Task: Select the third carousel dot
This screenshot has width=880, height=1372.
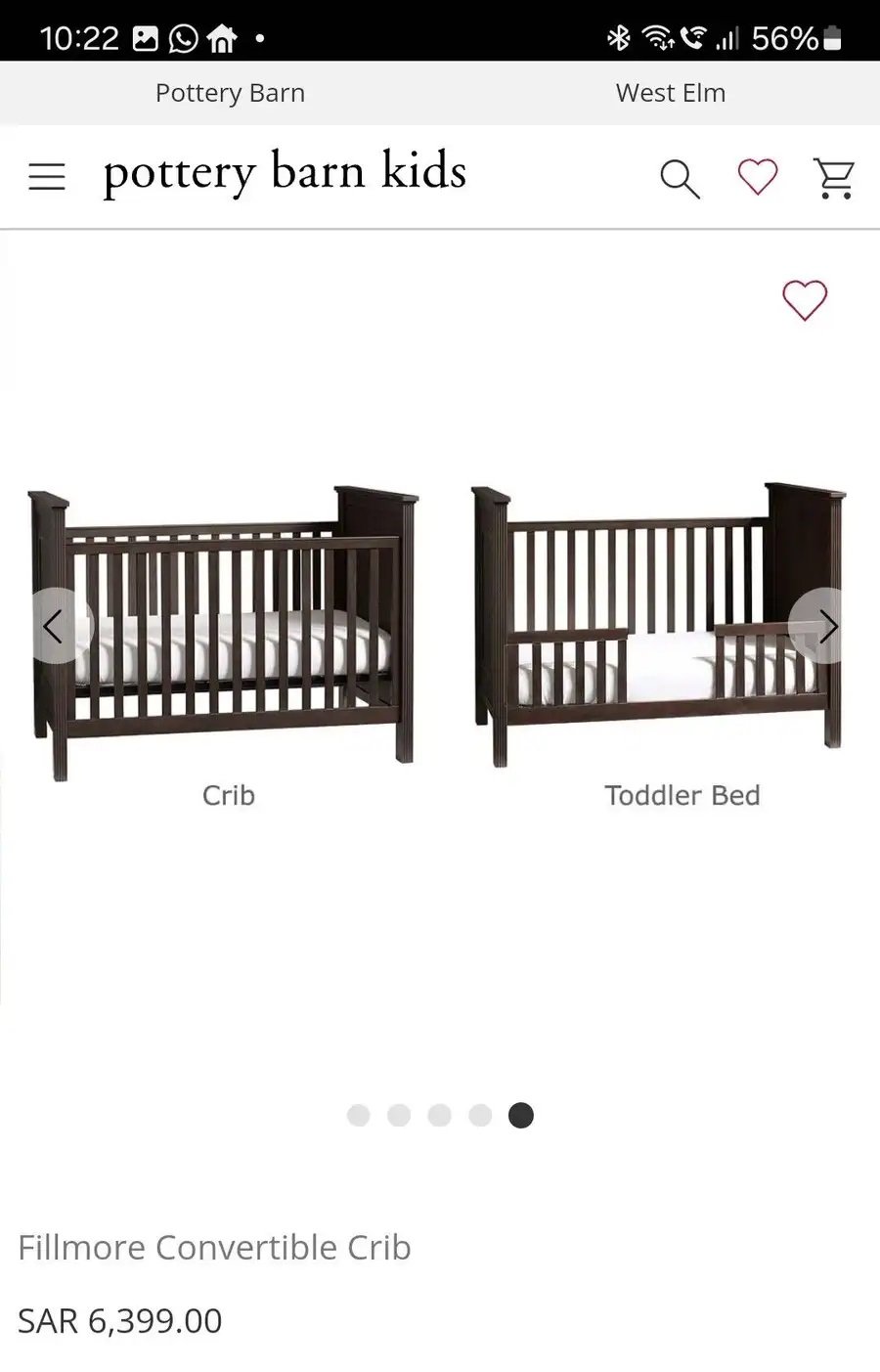Action: pos(440,1115)
